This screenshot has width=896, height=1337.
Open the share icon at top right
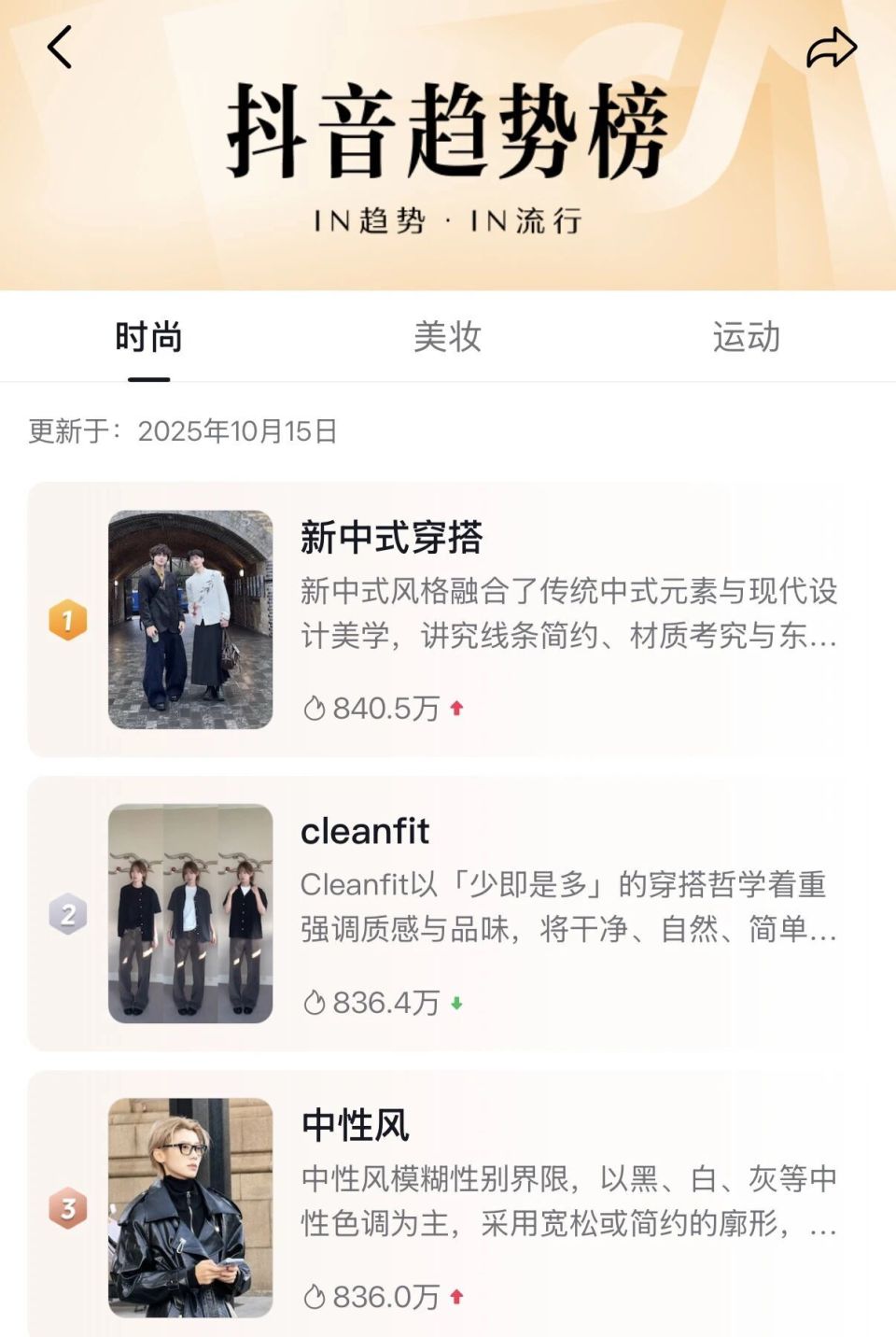tap(833, 49)
